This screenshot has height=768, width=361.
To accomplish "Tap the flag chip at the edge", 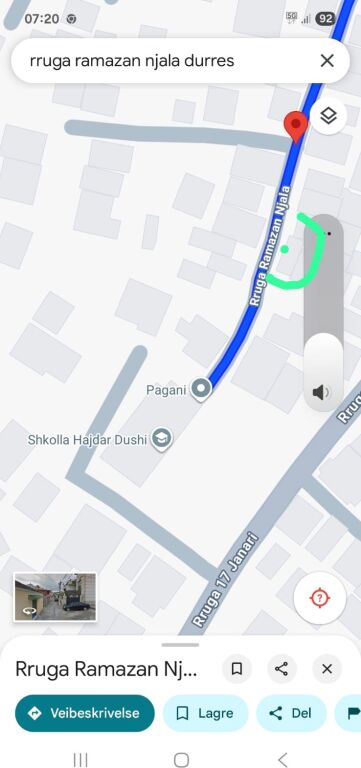I will (351, 713).
